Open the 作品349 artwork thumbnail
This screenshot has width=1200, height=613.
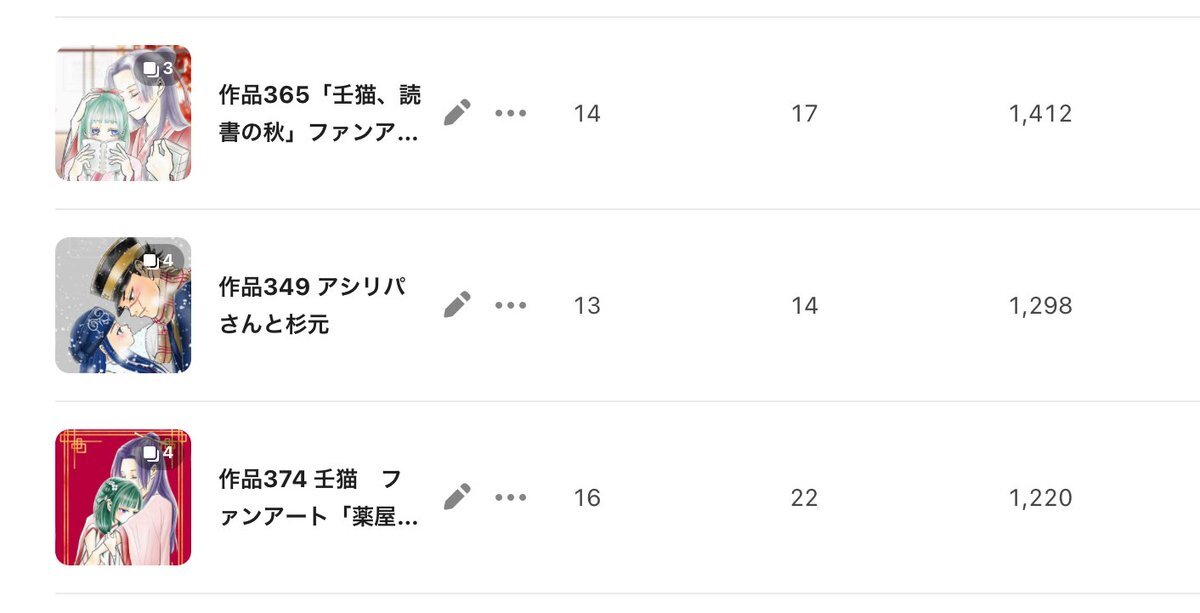123,305
